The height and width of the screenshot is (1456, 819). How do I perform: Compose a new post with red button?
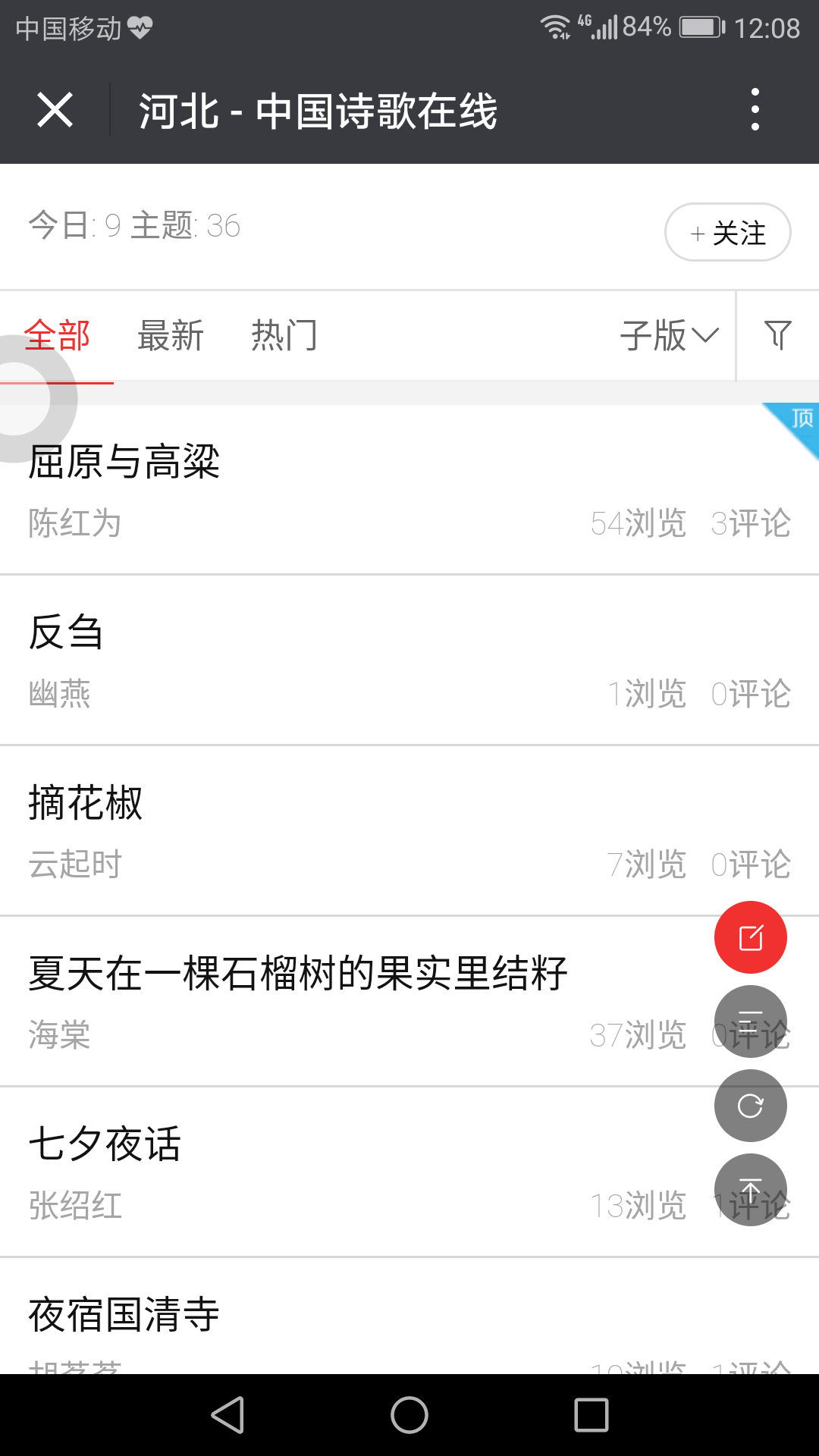750,937
